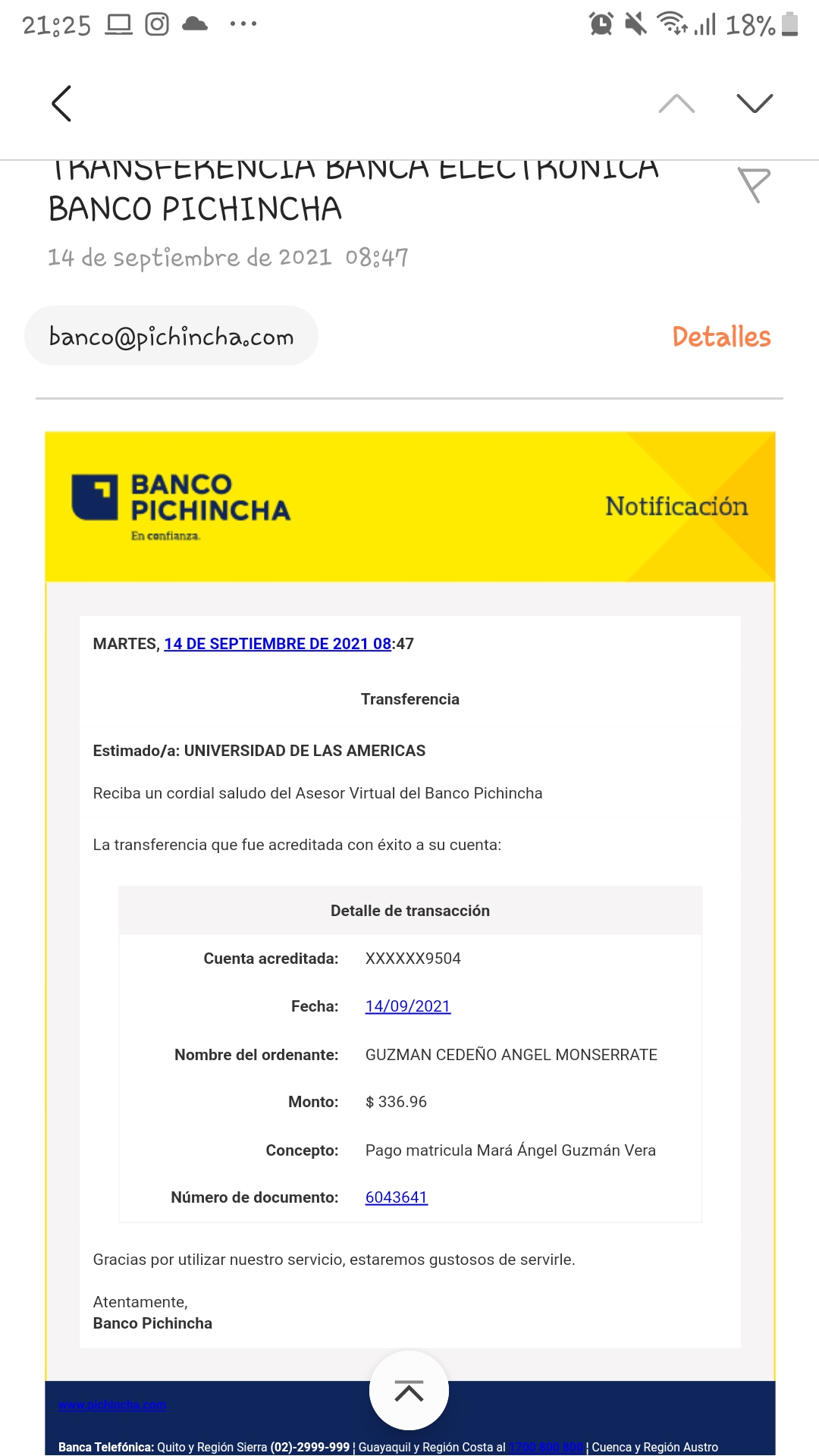Open the 14 DE SEPTIEMBRE DE 2021 date link
Viewport: 819px width, 1456px height.
point(278,644)
